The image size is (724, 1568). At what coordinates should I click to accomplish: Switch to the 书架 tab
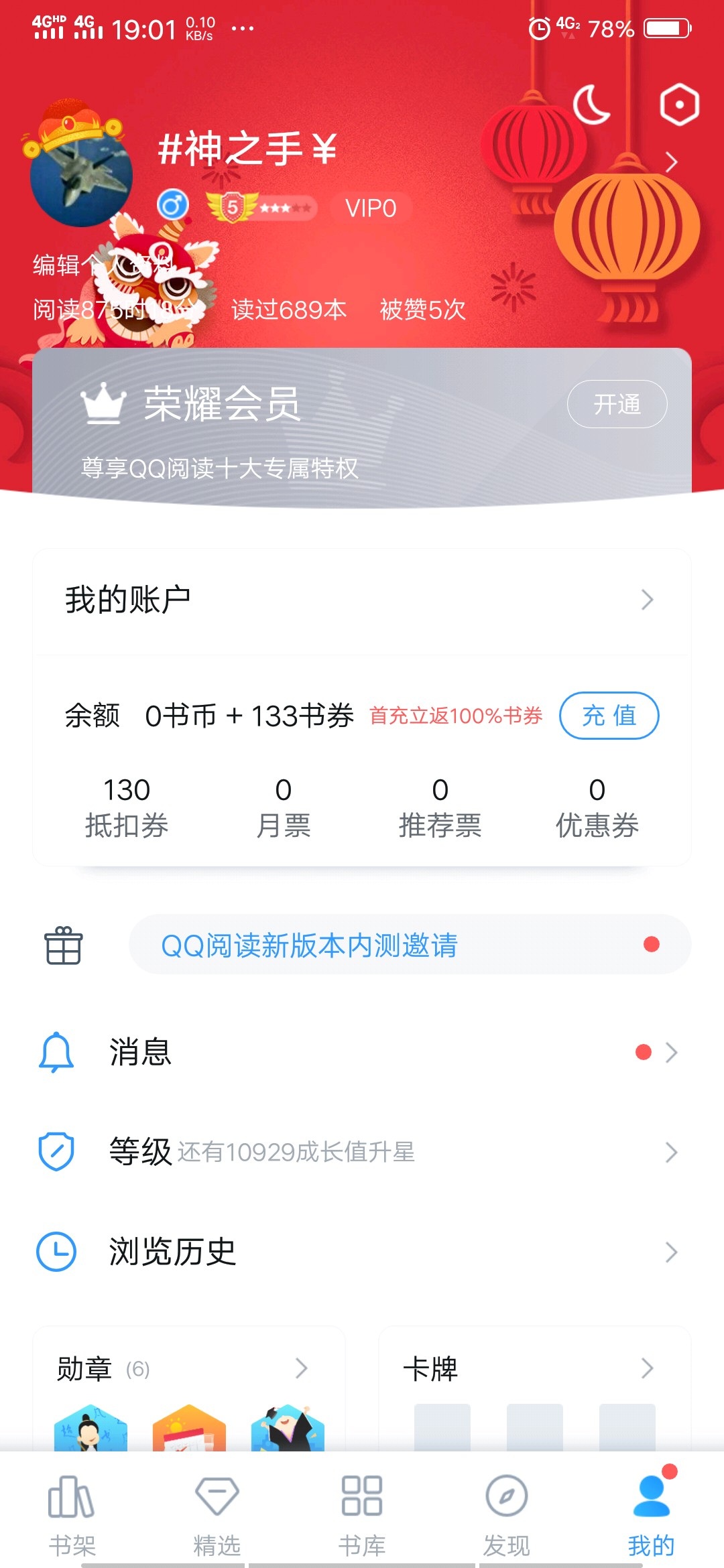(x=72, y=1516)
